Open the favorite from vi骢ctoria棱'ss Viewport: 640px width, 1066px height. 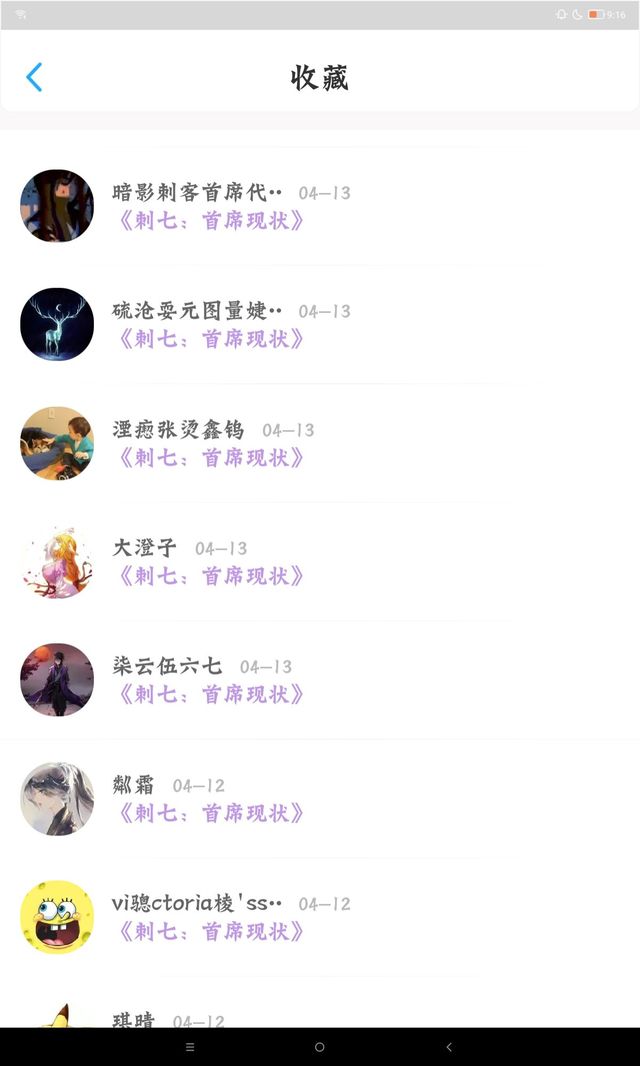[210, 930]
